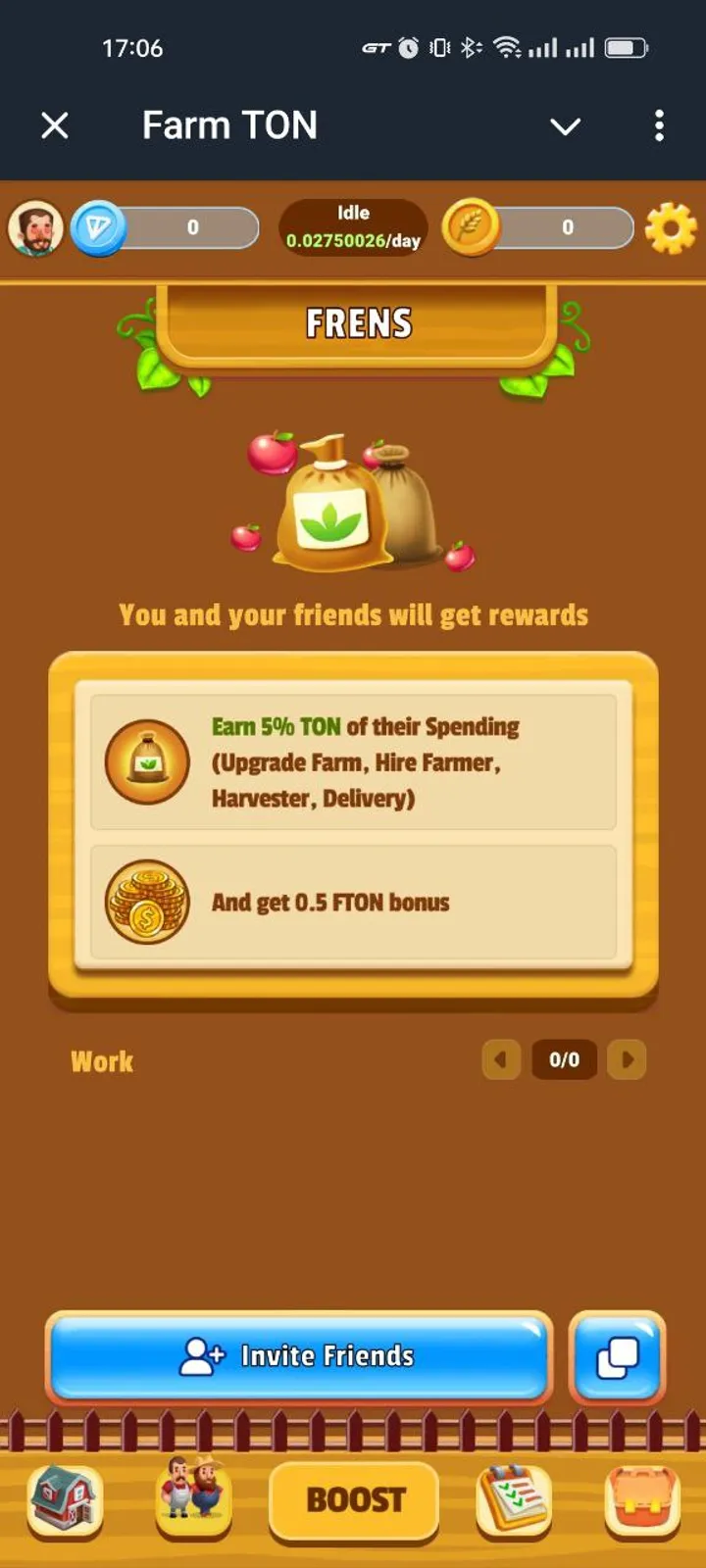Click the stacked coins icon for FTON bonus
706x1568 pixels.
pyautogui.click(x=147, y=902)
